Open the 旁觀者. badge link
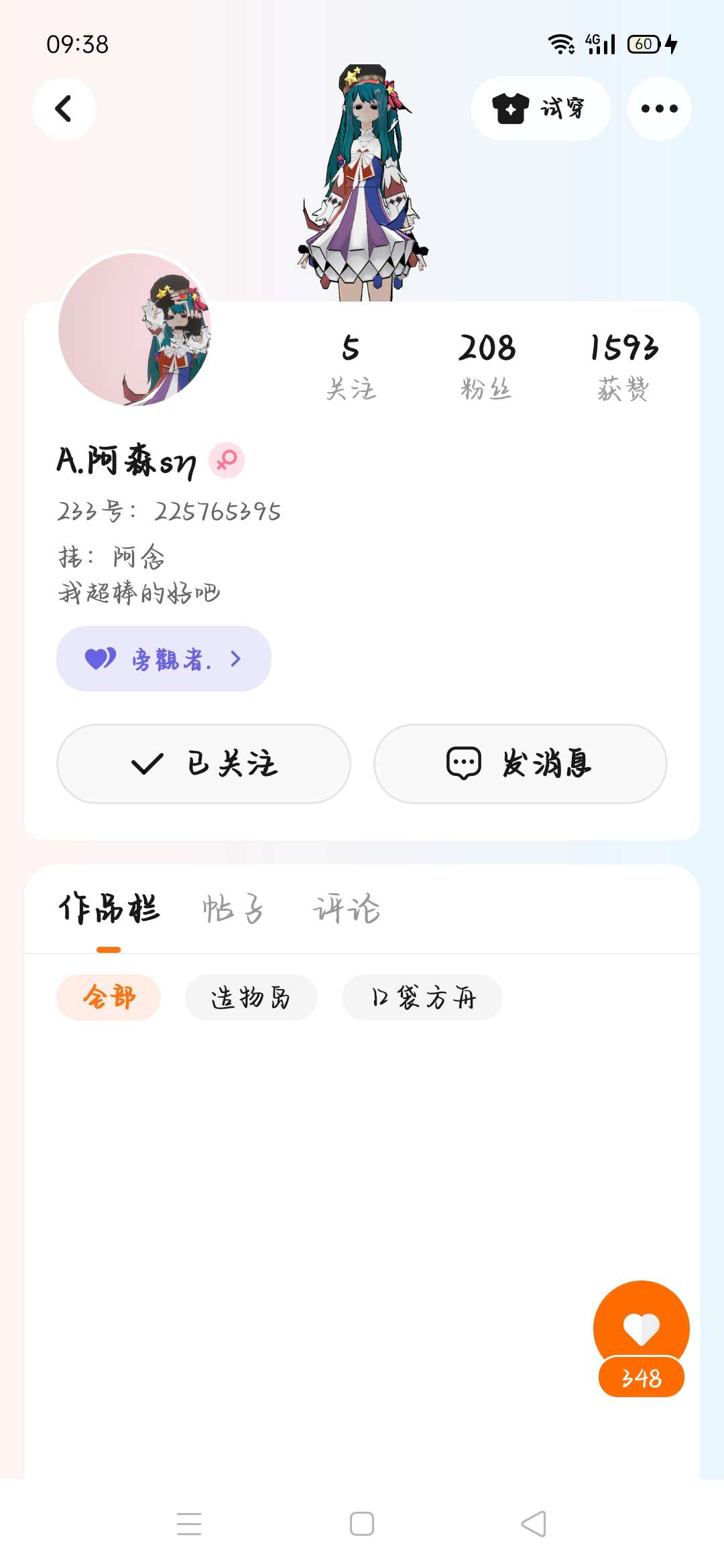The image size is (724, 1568). click(x=164, y=659)
